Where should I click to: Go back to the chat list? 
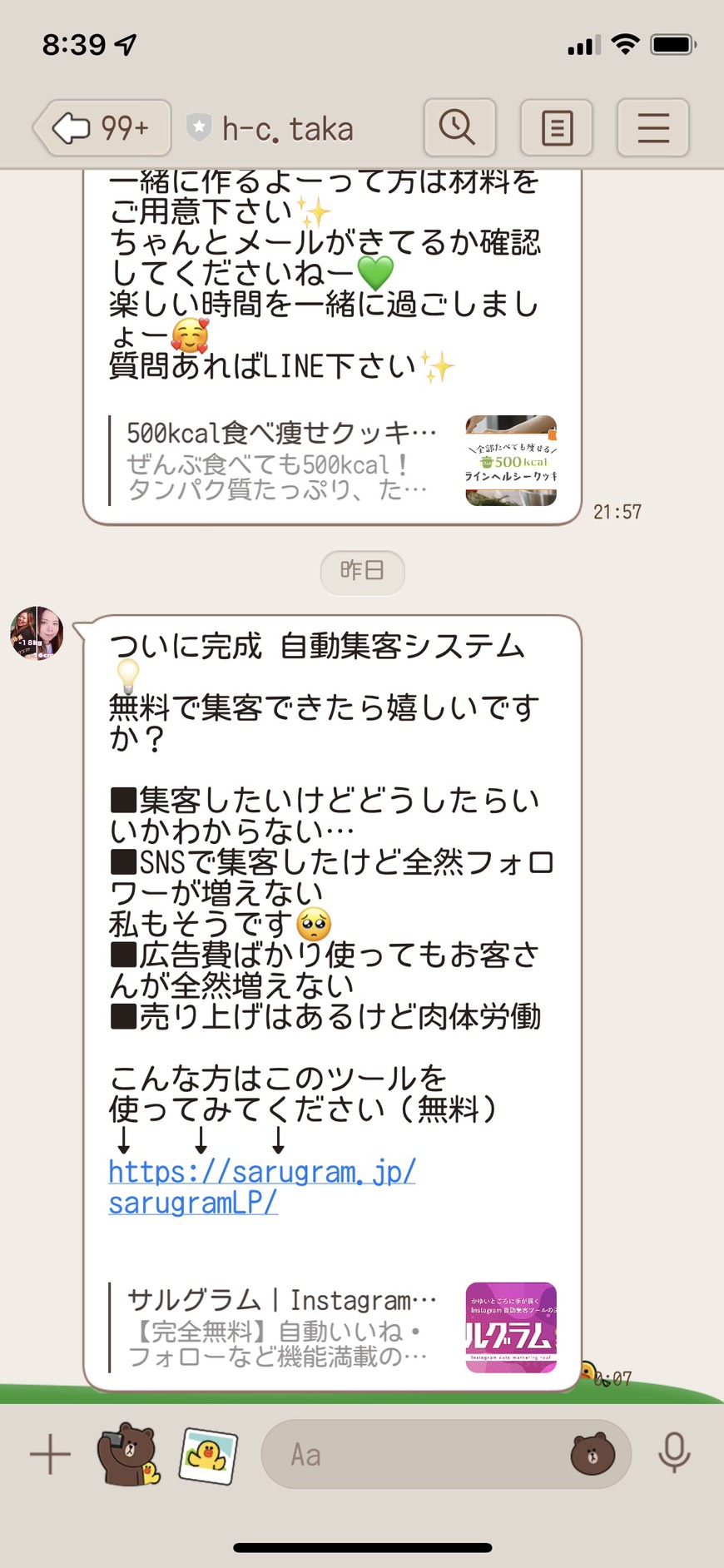(102, 128)
